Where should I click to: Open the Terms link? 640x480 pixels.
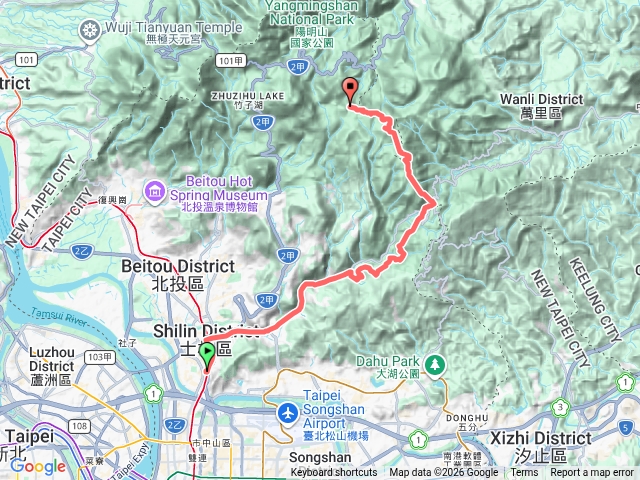[524, 473]
